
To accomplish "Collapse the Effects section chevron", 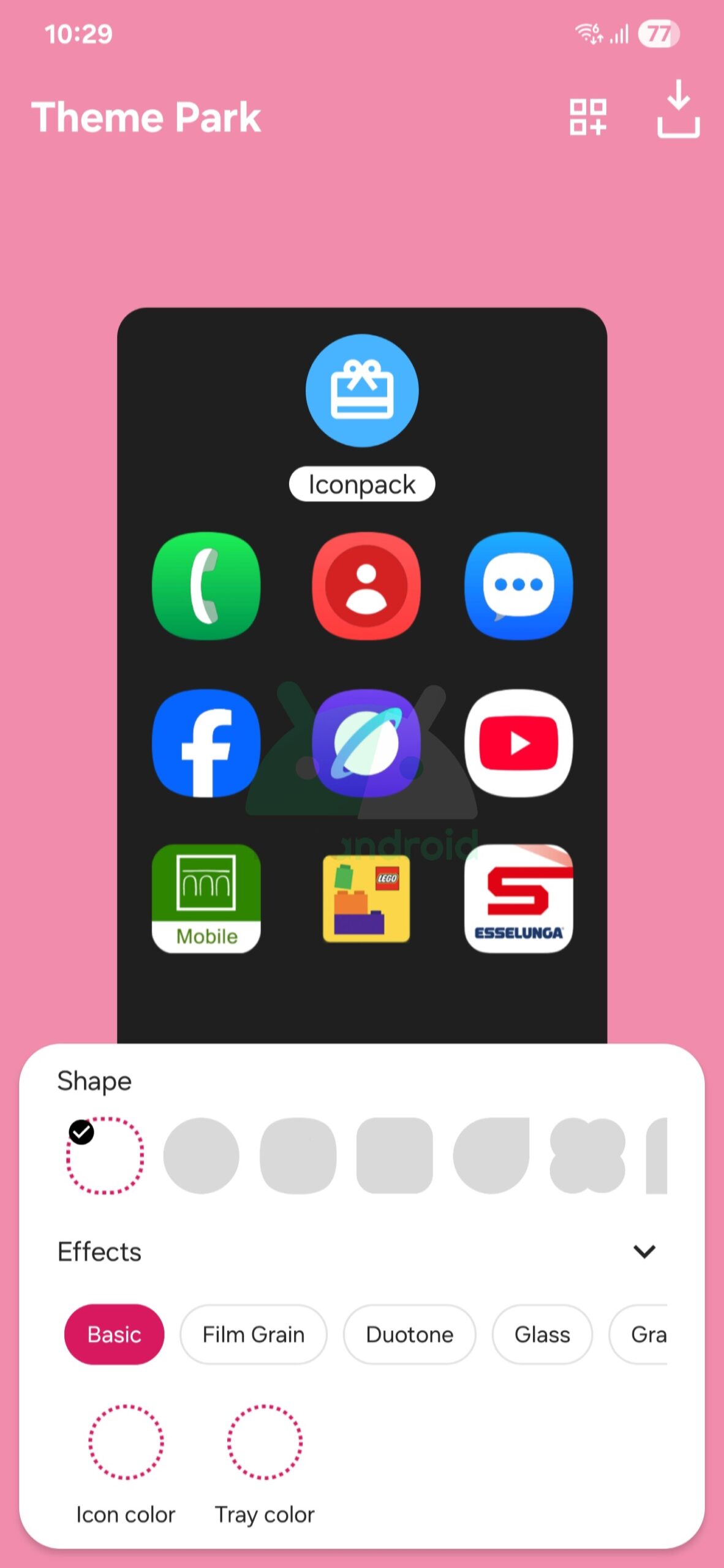I will point(644,1251).
